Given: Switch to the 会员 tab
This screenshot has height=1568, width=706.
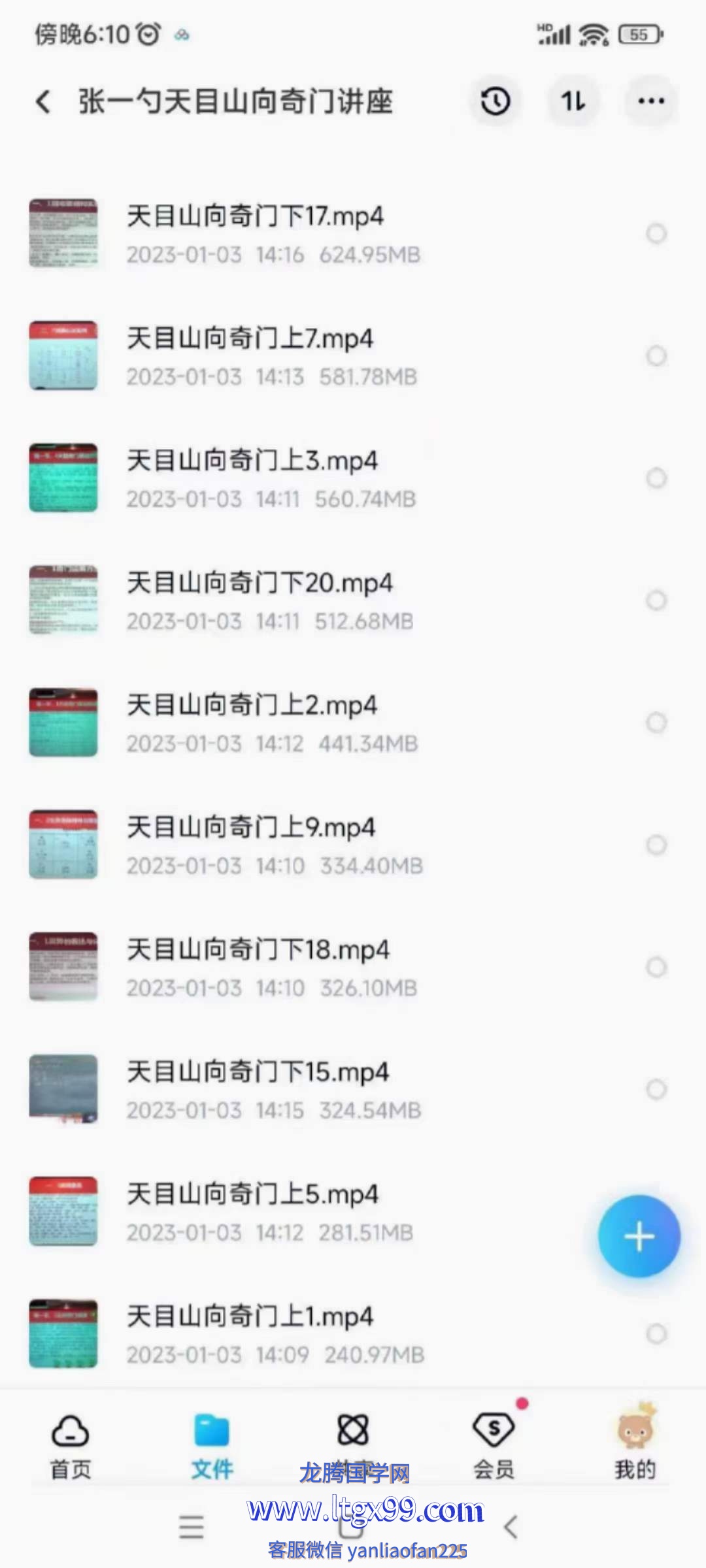Looking at the screenshot, I should 494,1445.
